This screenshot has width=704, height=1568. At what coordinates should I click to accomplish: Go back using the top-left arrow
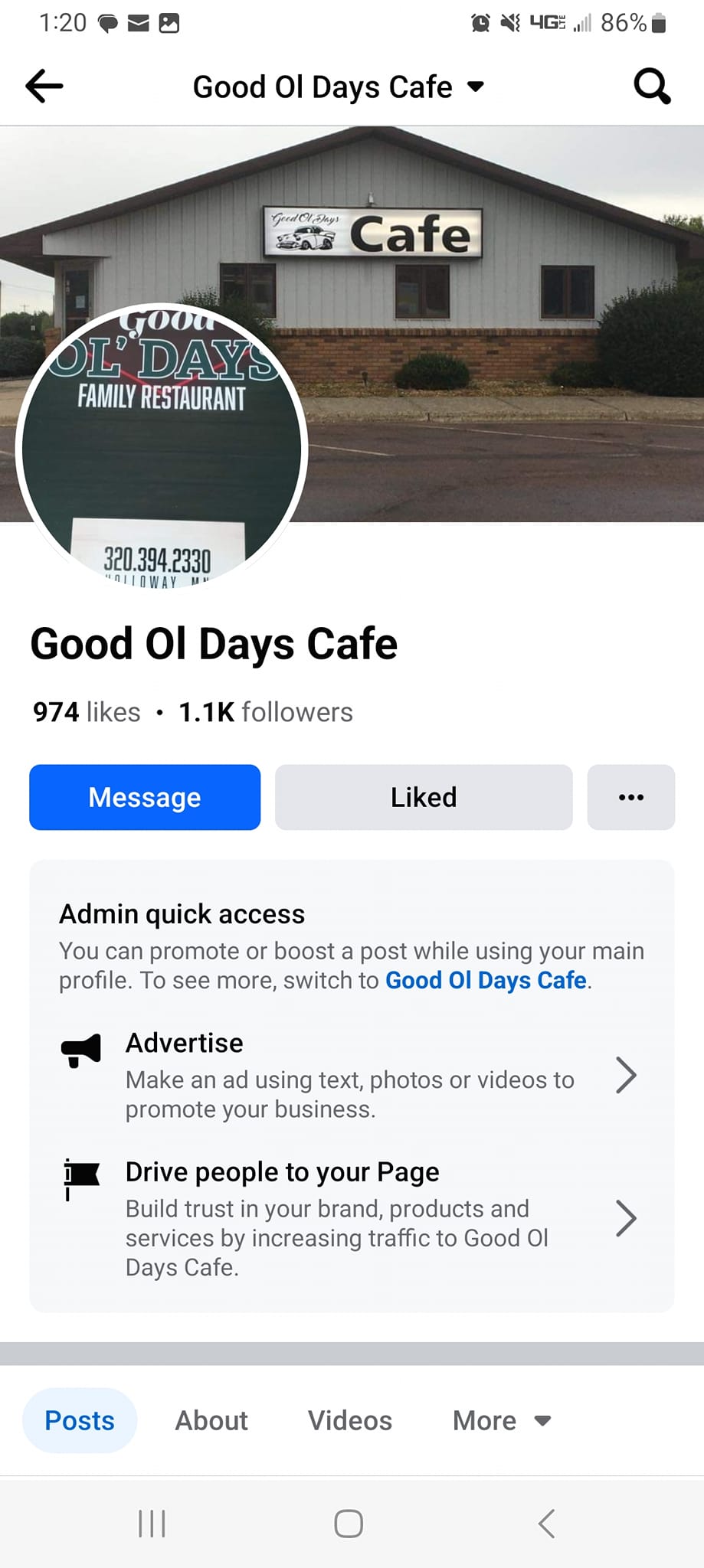pos(44,86)
